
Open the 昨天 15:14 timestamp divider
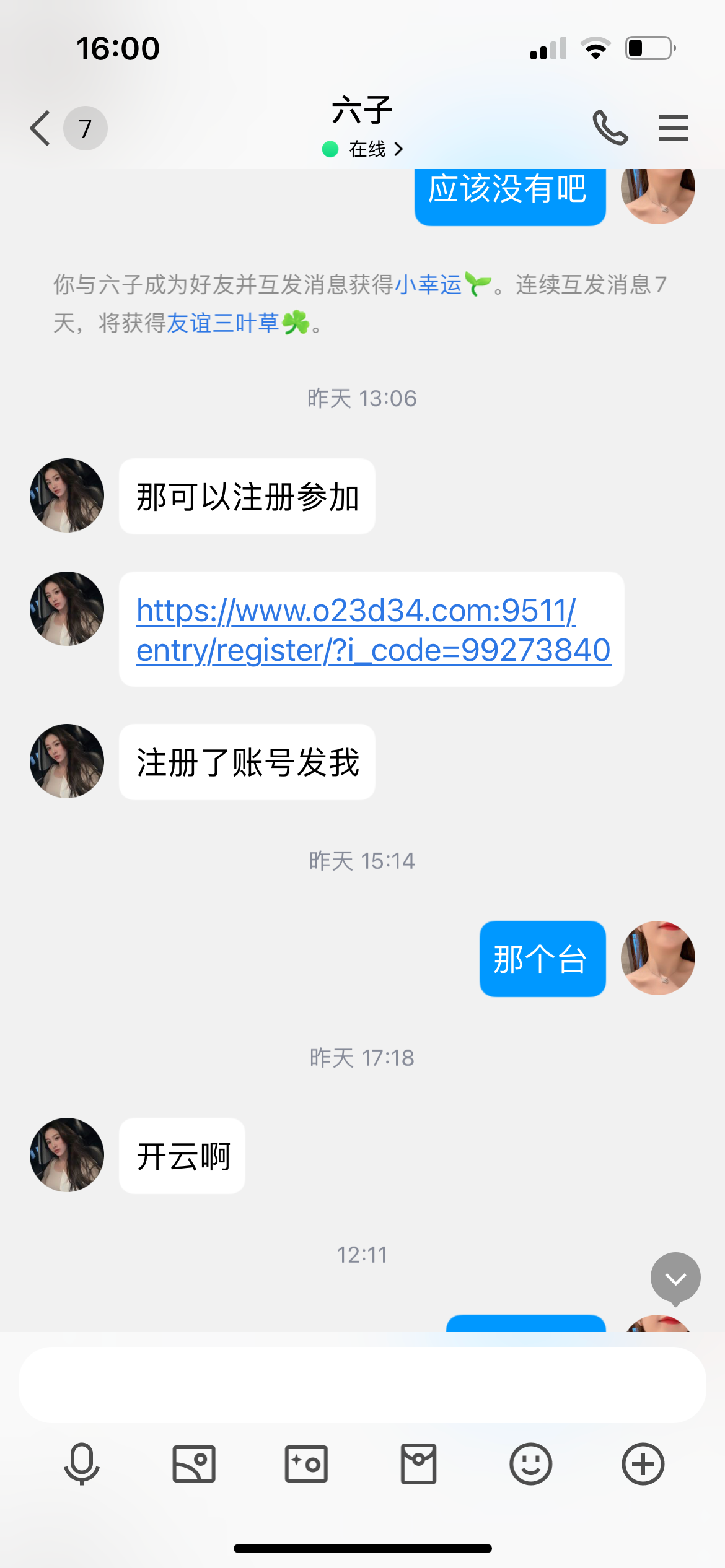pyautogui.click(x=362, y=860)
